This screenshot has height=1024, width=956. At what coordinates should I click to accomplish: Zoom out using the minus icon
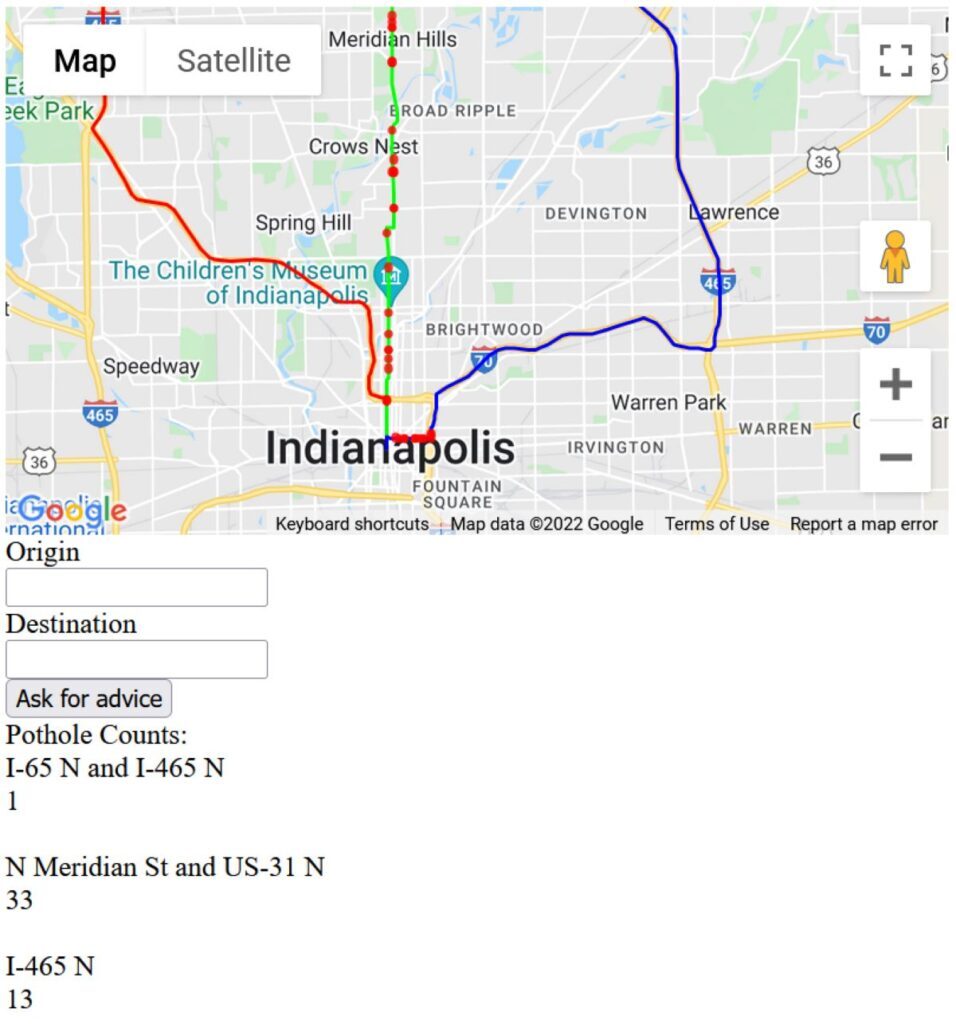point(895,456)
